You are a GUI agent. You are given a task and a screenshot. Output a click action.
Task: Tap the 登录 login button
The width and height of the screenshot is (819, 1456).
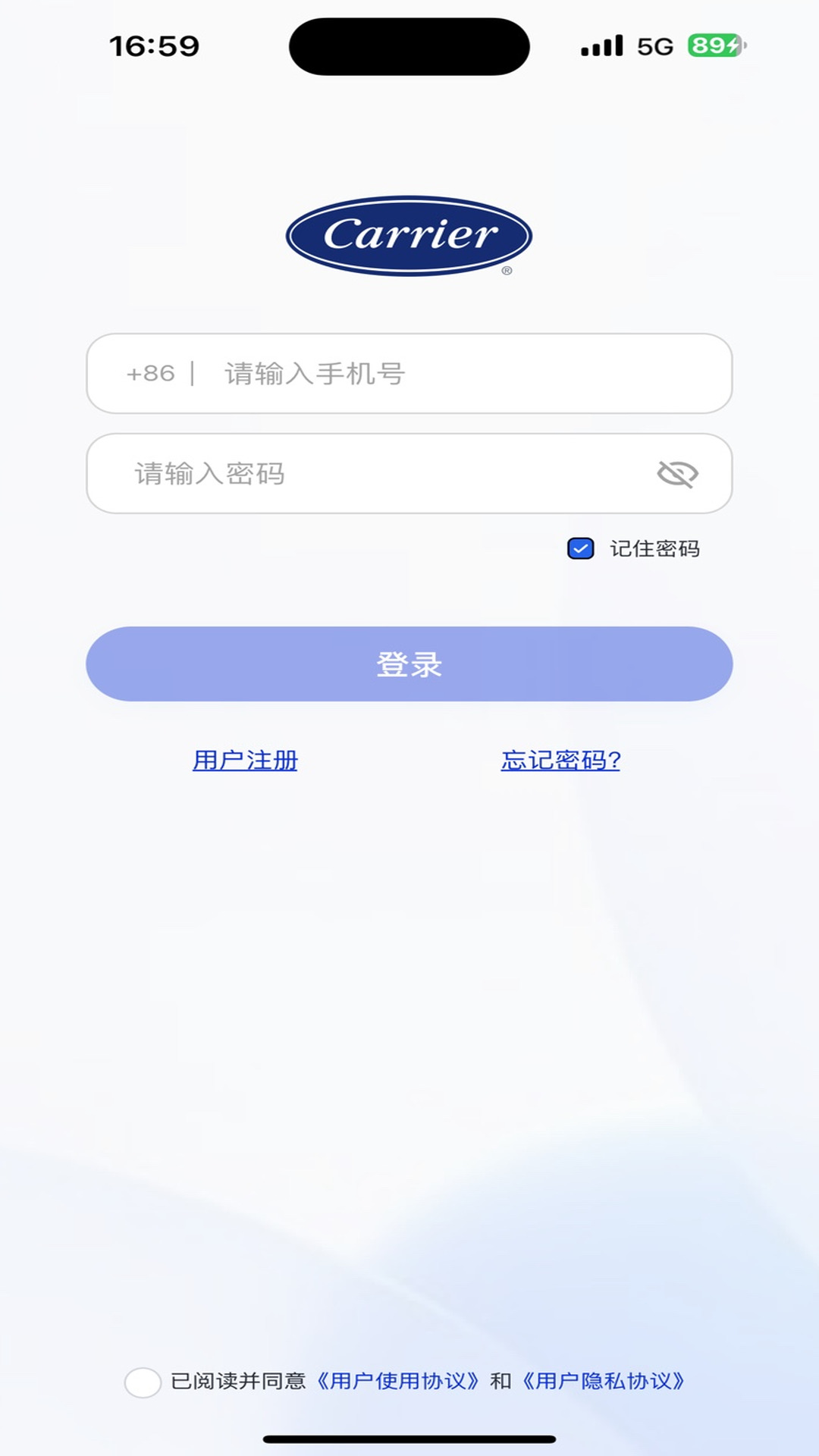[x=409, y=664]
